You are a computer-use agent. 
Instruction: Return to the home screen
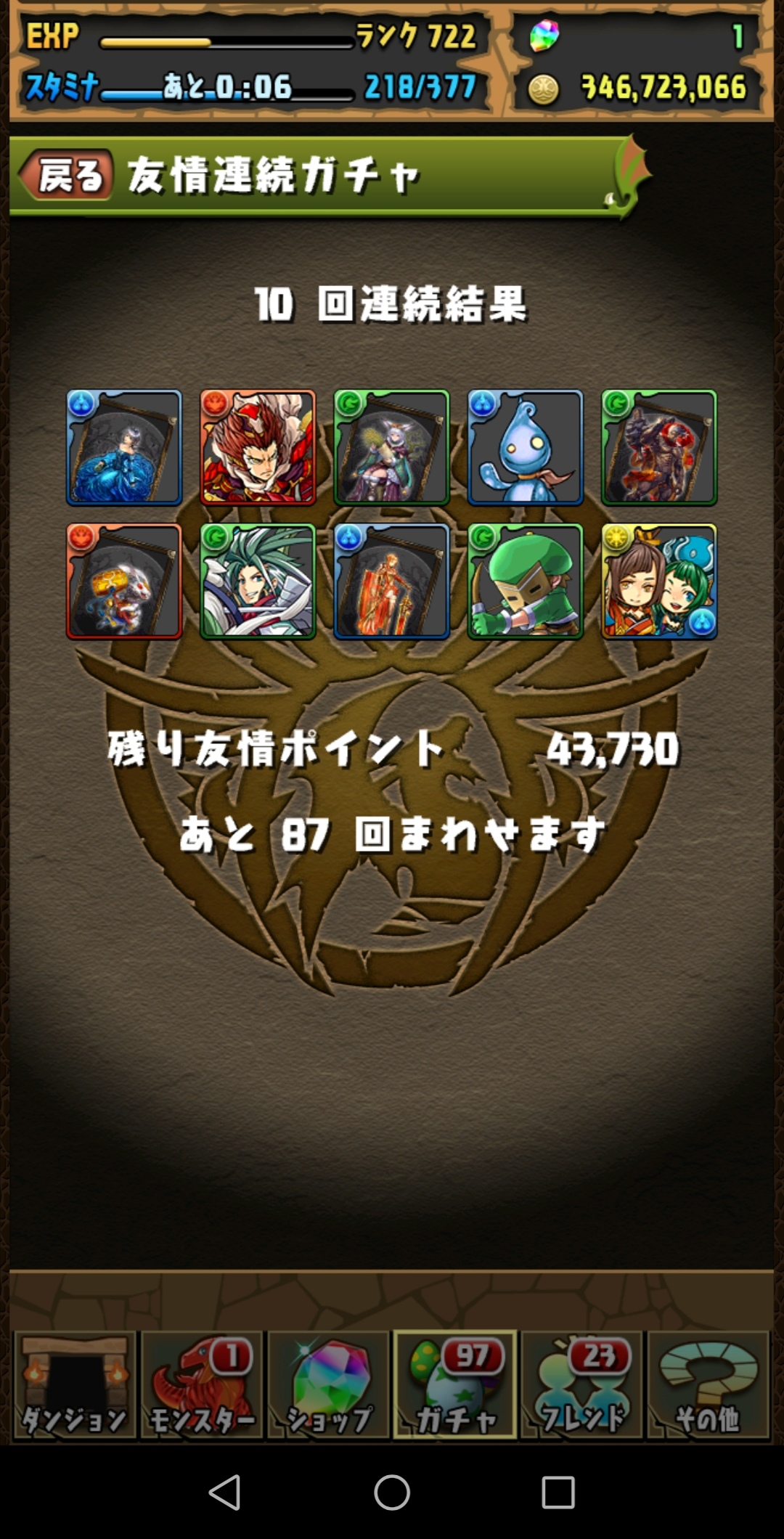pos(392,1493)
